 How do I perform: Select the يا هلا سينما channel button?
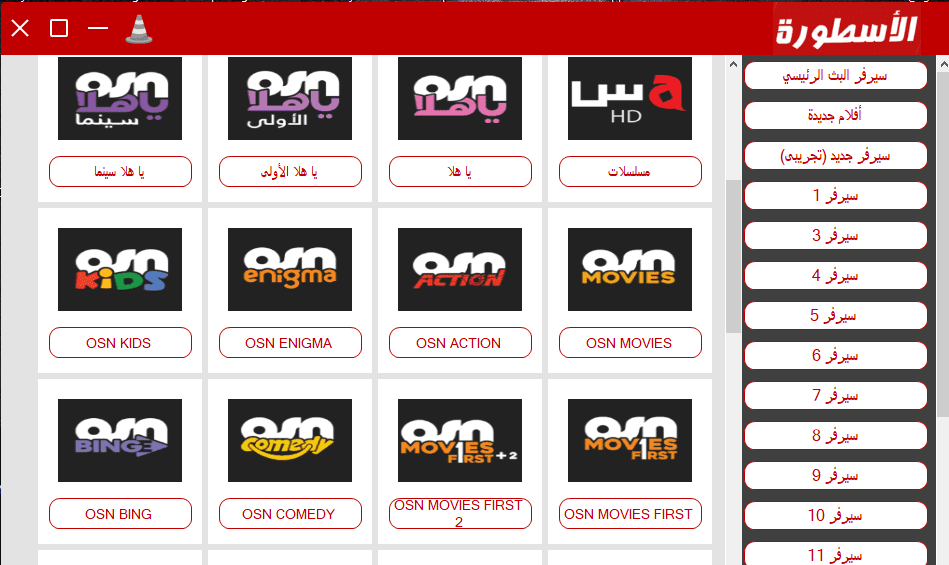[120, 172]
